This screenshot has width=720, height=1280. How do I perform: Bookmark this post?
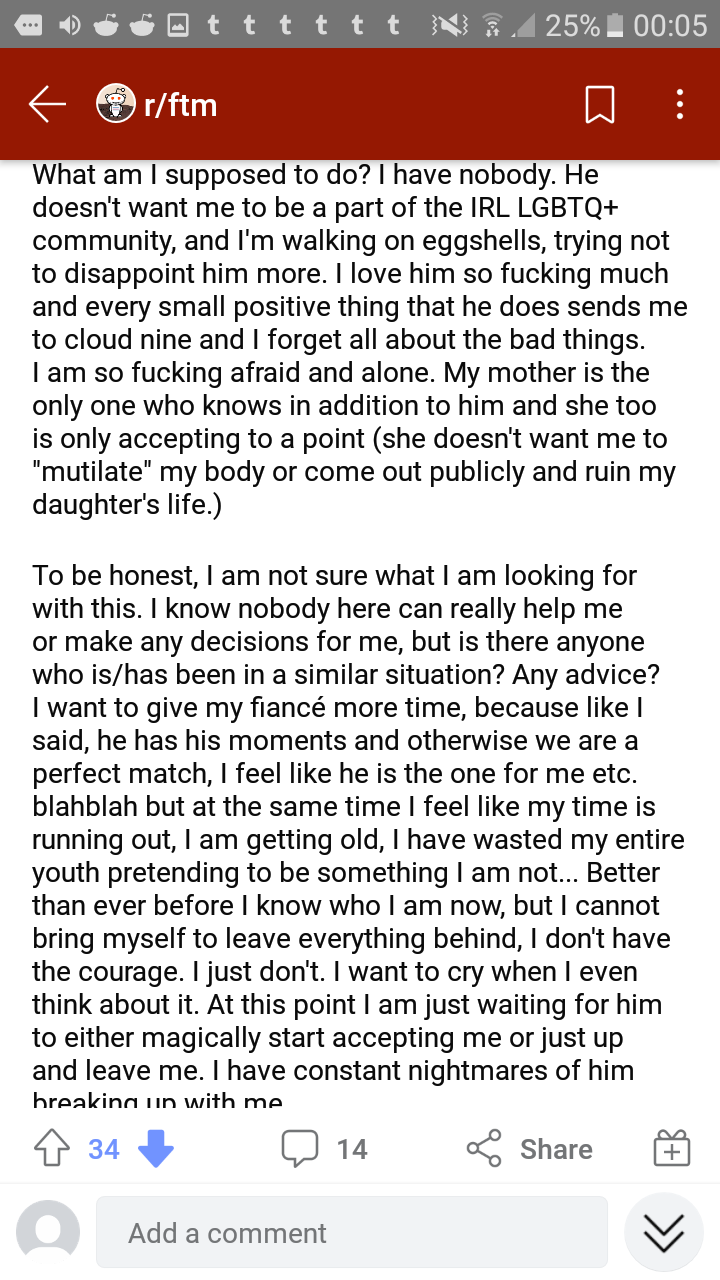pos(599,104)
